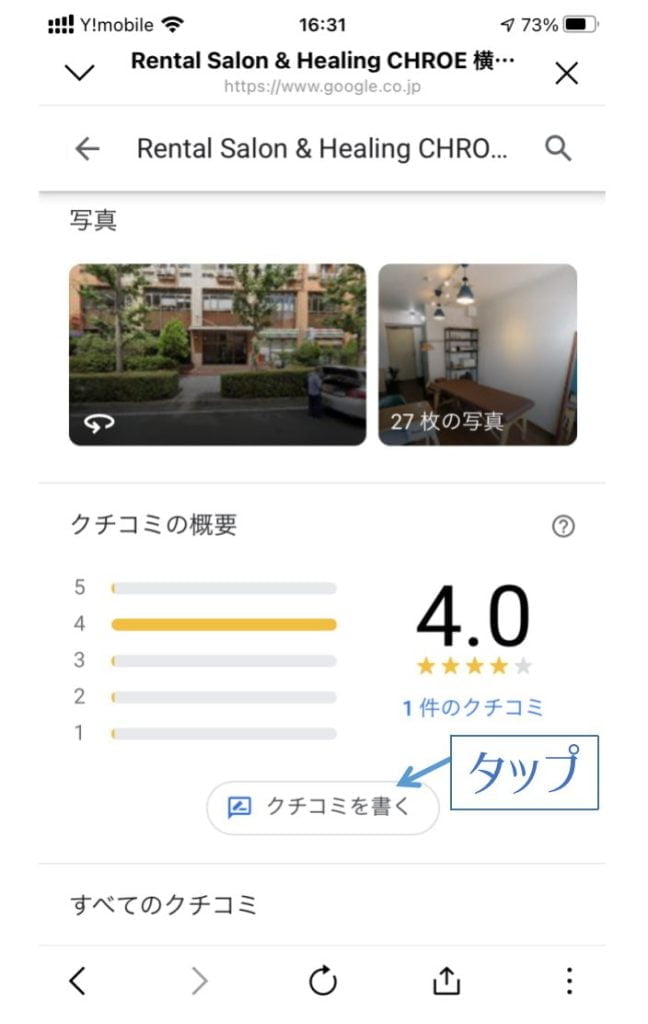Share this page using the share icon
Viewport: 648px width, 1024px height.
(446, 981)
